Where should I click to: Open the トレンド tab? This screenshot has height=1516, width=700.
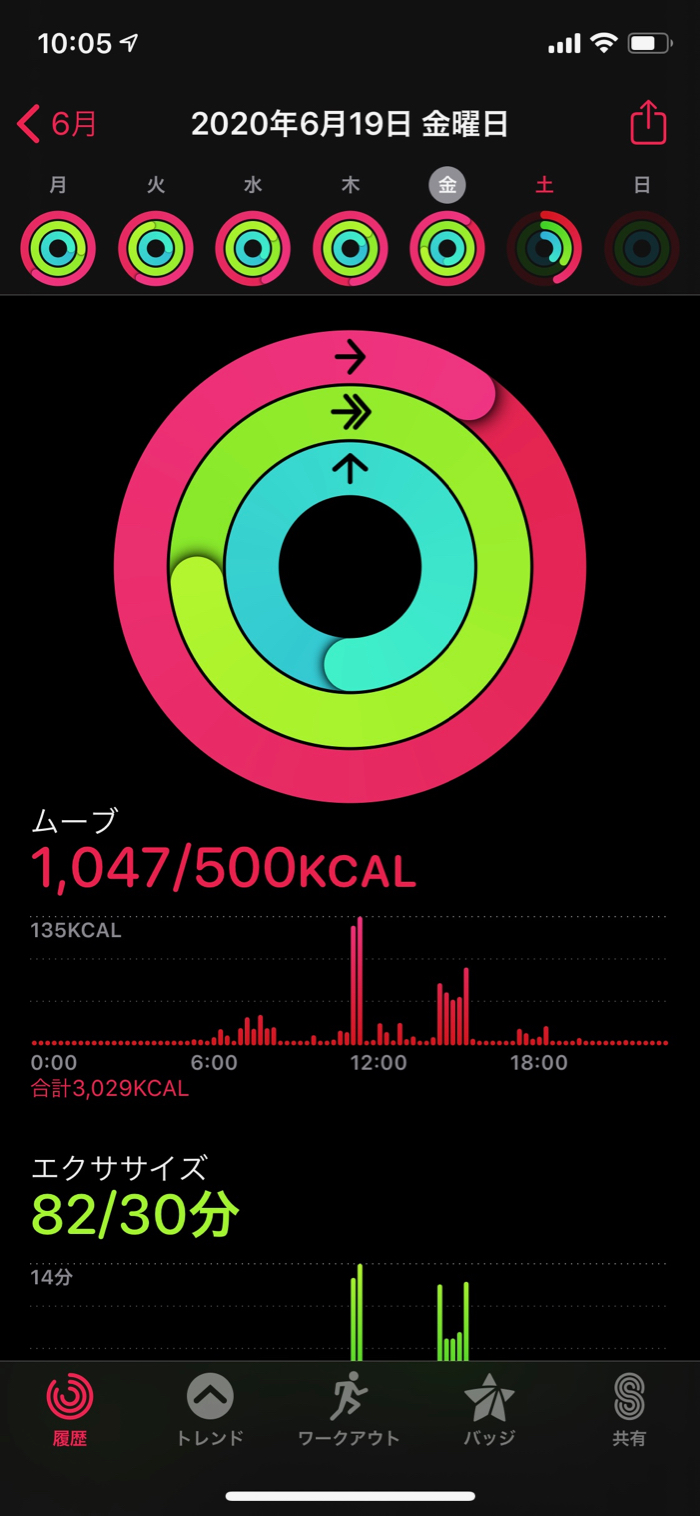(210, 1409)
